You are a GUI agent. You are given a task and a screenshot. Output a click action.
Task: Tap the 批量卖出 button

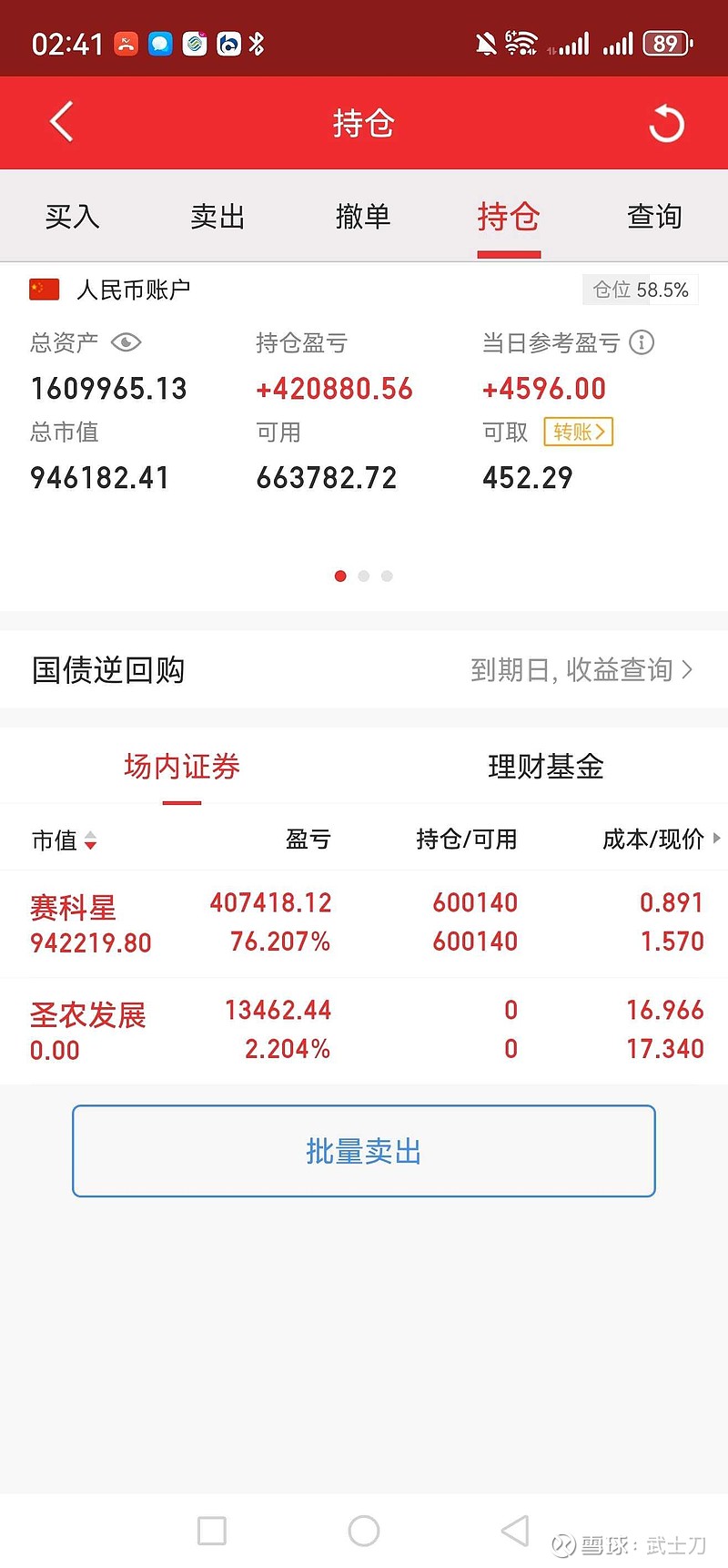pyautogui.click(x=364, y=1151)
